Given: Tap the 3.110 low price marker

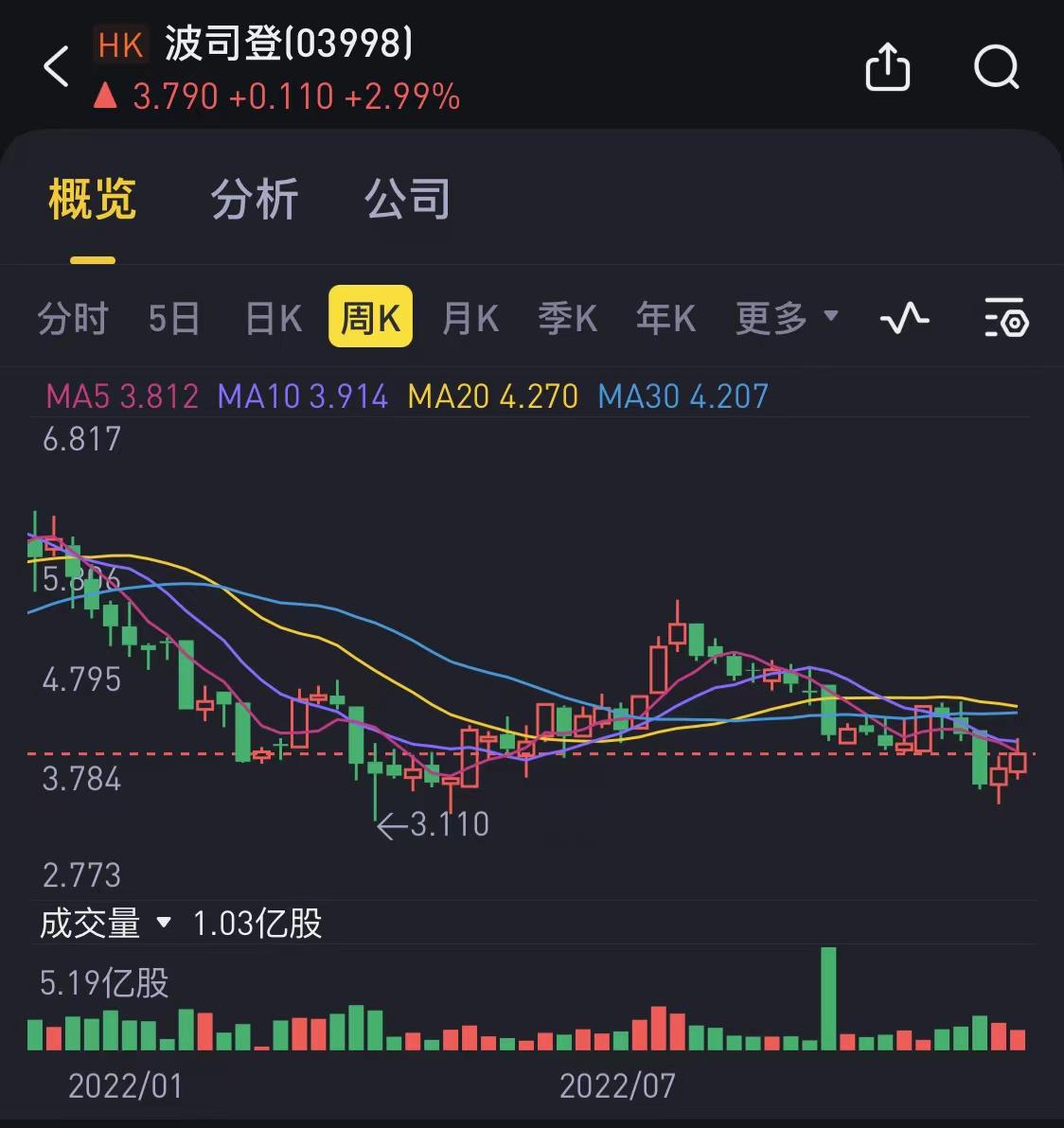Looking at the screenshot, I should point(433,824).
